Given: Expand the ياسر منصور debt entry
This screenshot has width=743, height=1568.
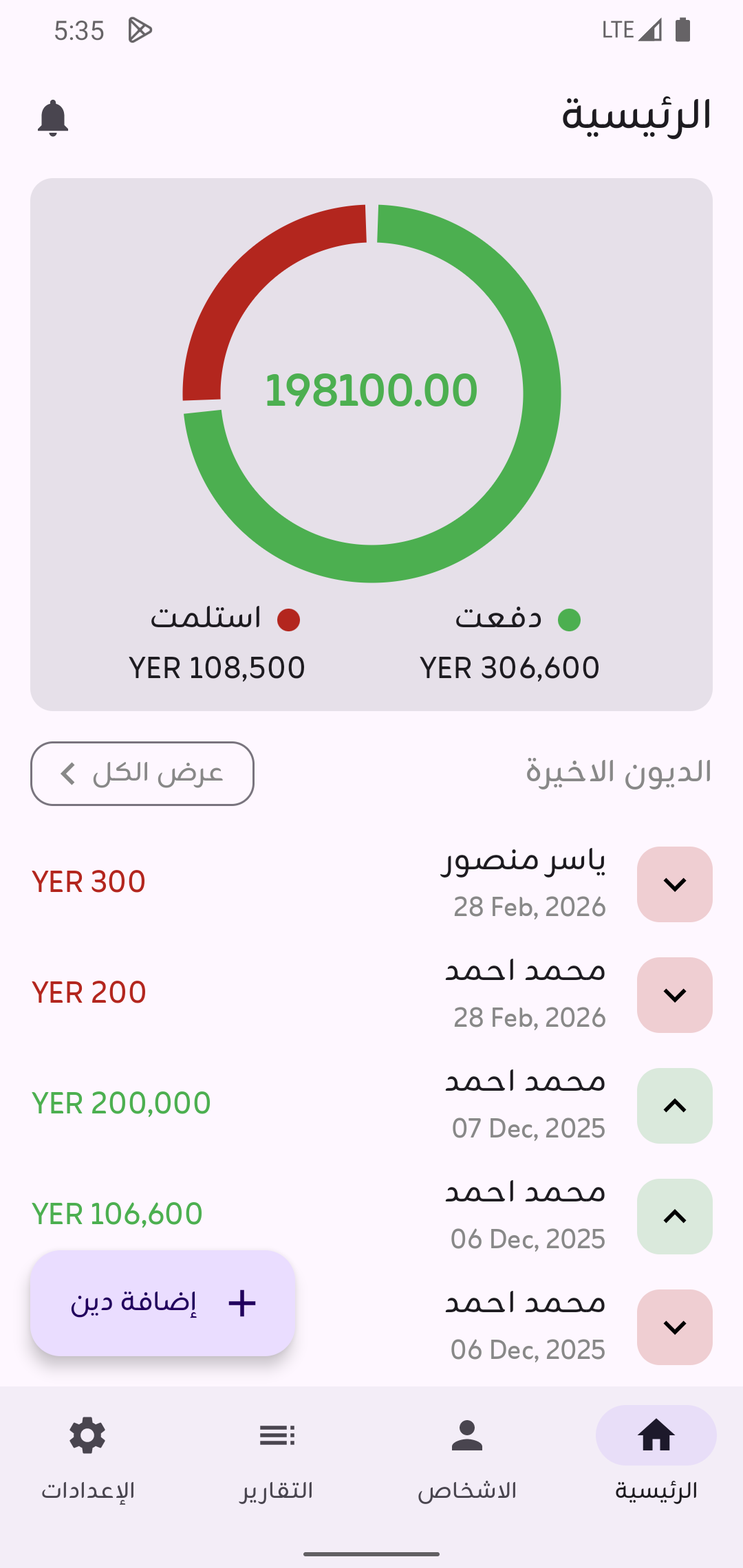Looking at the screenshot, I should (x=674, y=884).
